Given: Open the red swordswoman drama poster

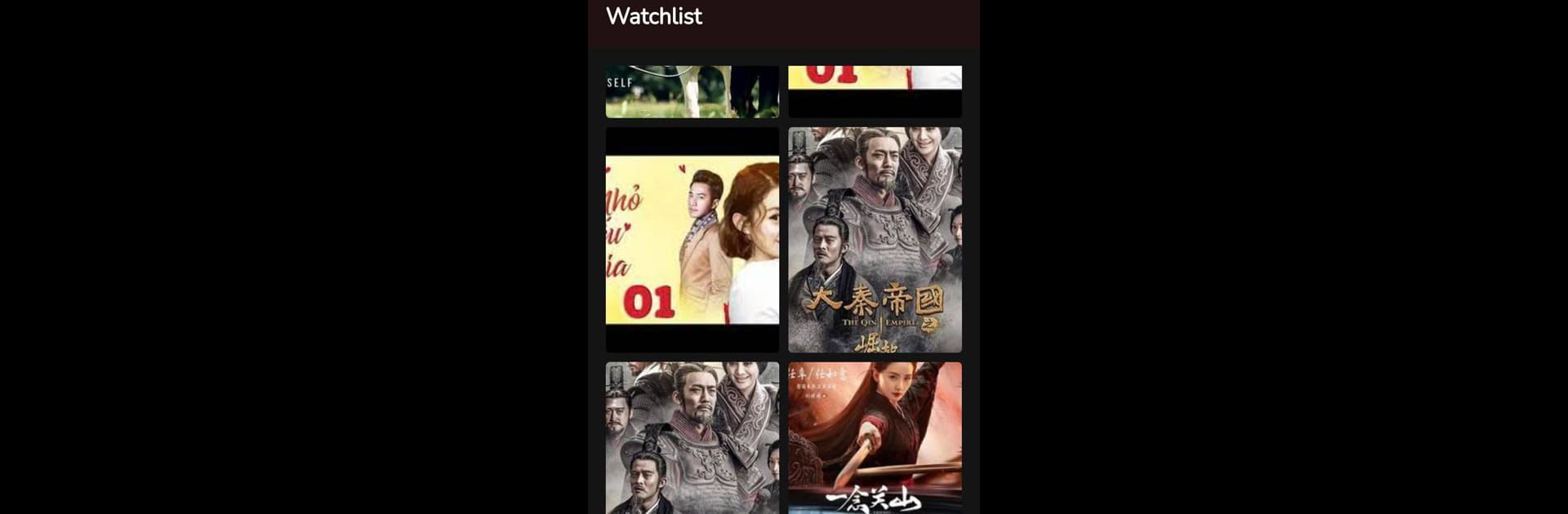Looking at the screenshot, I should [x=875, y=437].
